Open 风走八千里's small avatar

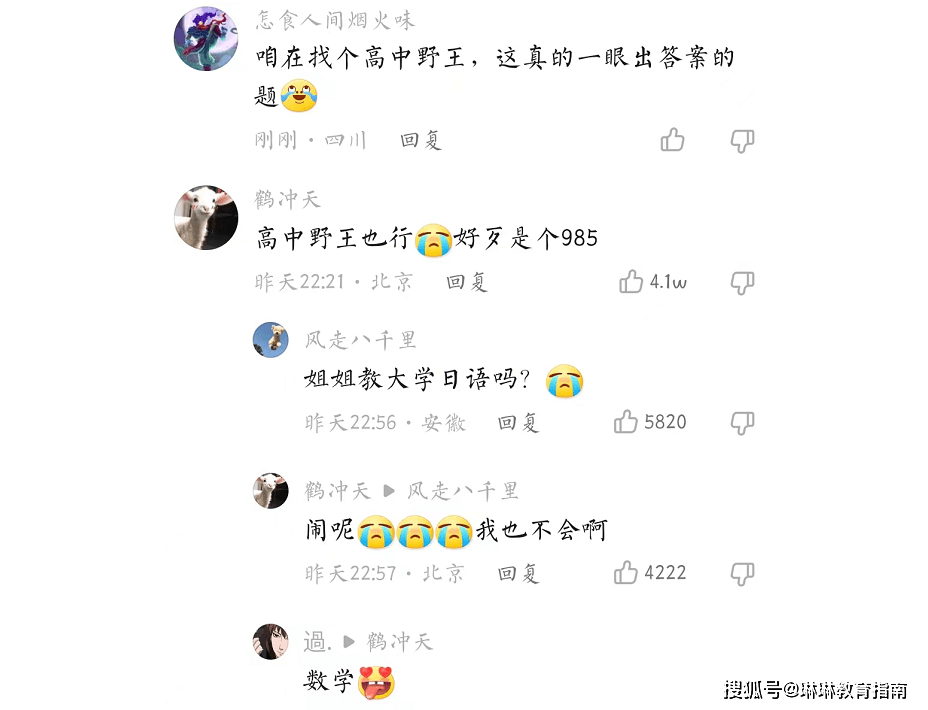(271, 340)
